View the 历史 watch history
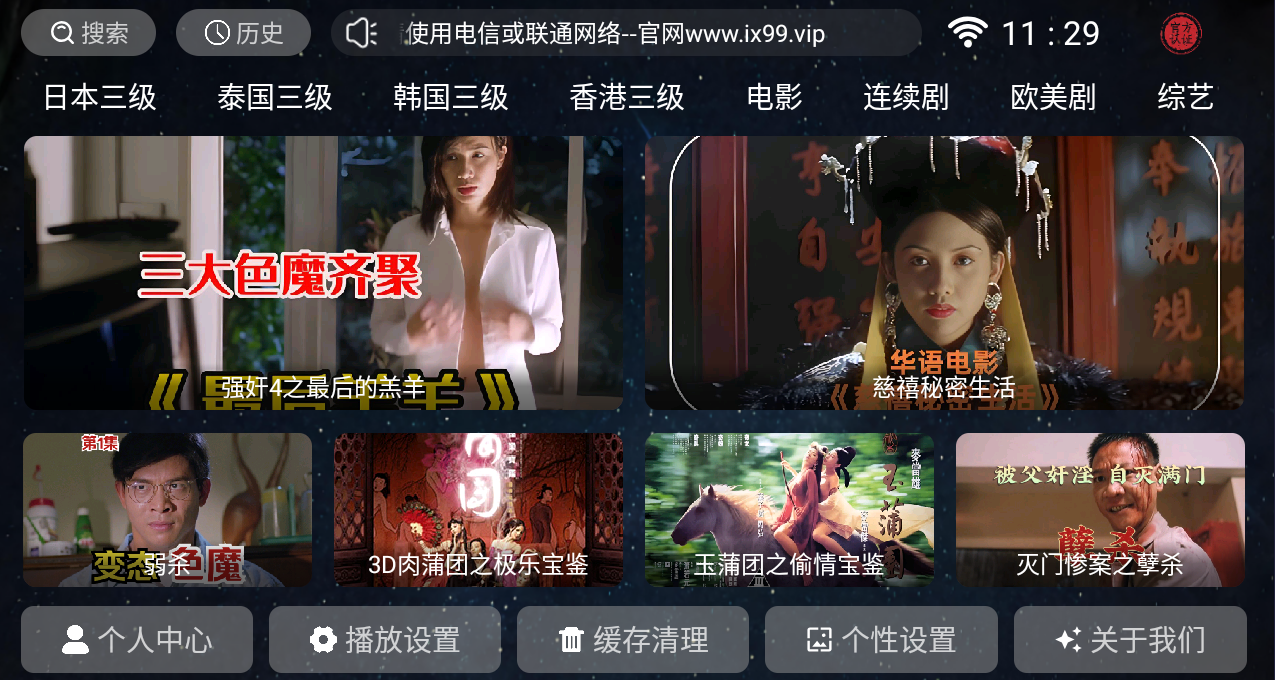 coord(243,33)
